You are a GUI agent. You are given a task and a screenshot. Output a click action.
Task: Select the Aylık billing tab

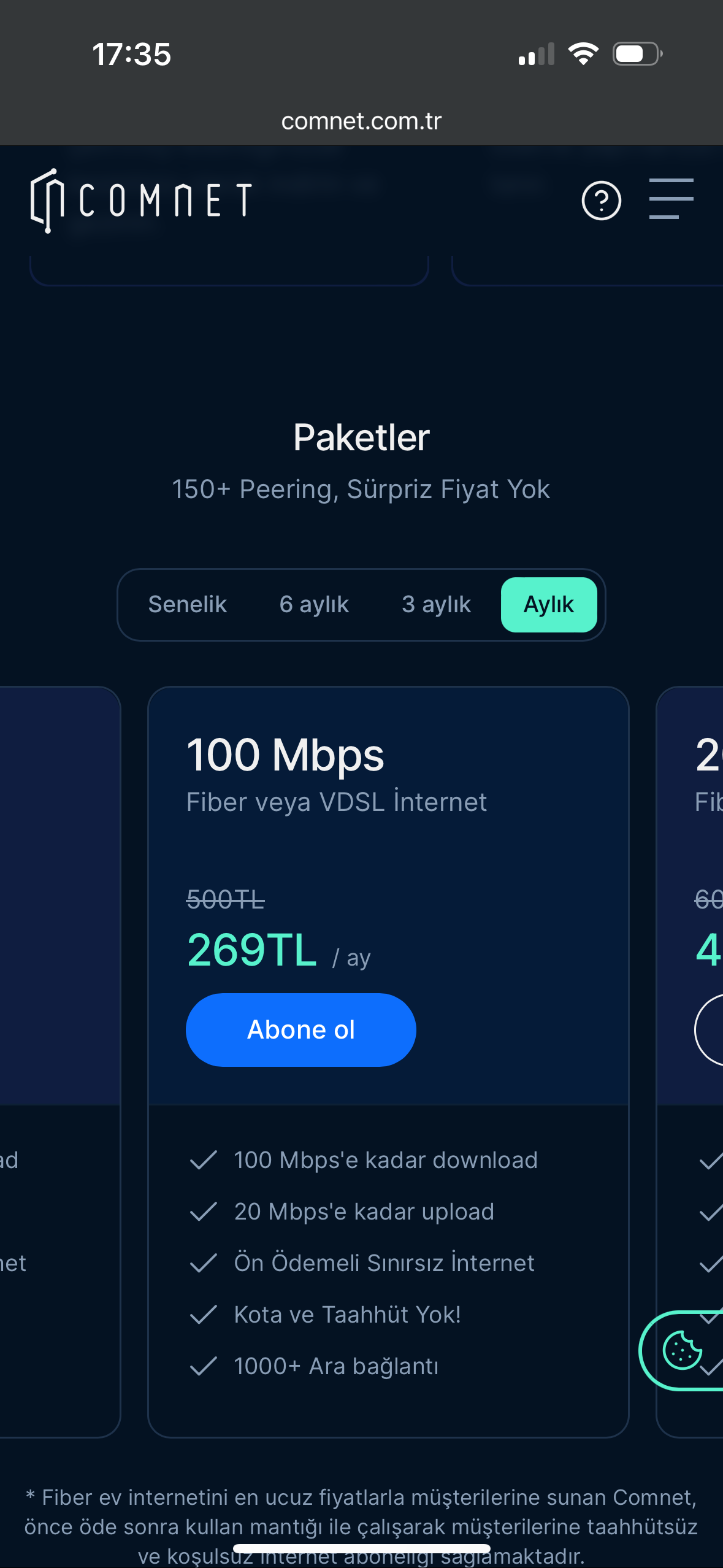(x=548, y=605)
